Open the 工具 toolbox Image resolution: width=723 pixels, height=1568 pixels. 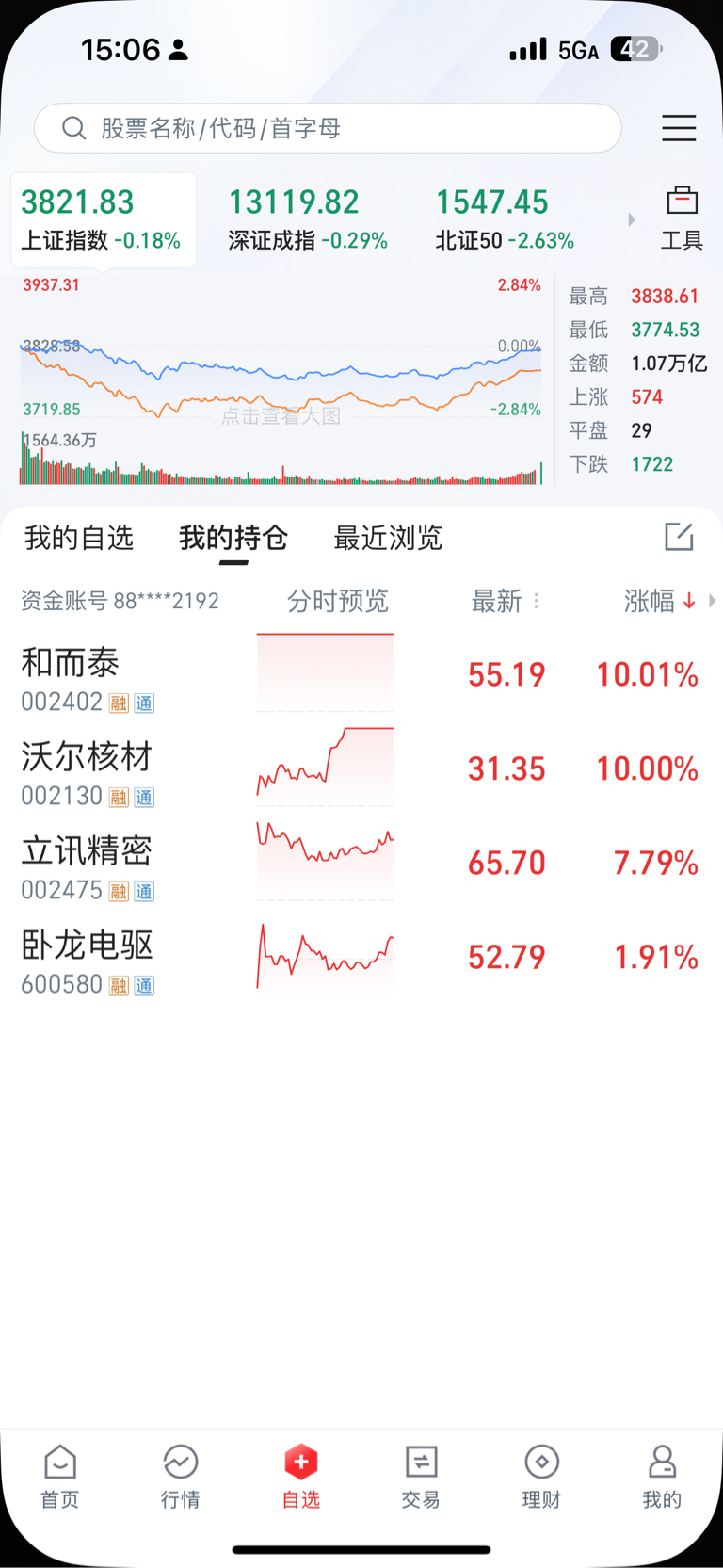point(682,219)
